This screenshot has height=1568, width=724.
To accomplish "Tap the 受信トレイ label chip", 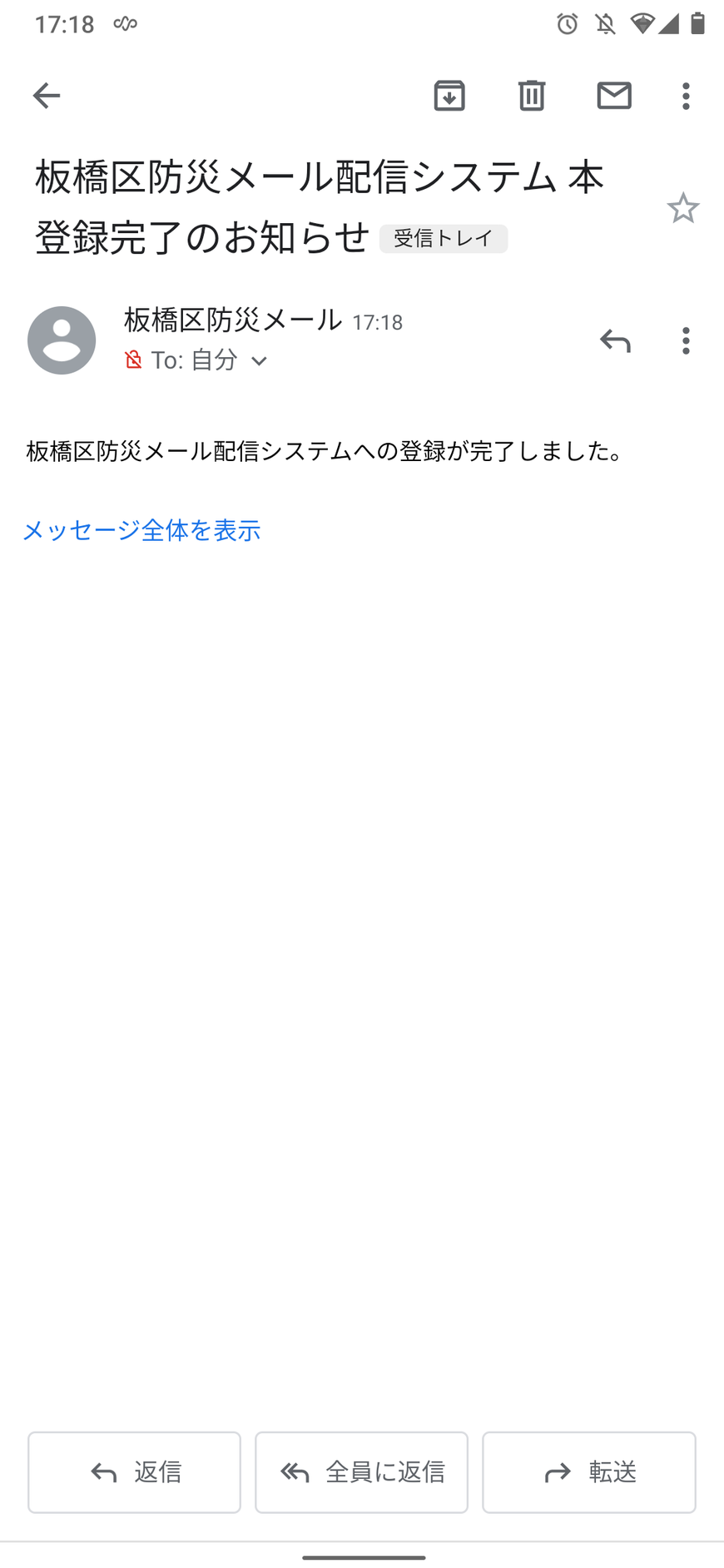I will click(444, 239).
